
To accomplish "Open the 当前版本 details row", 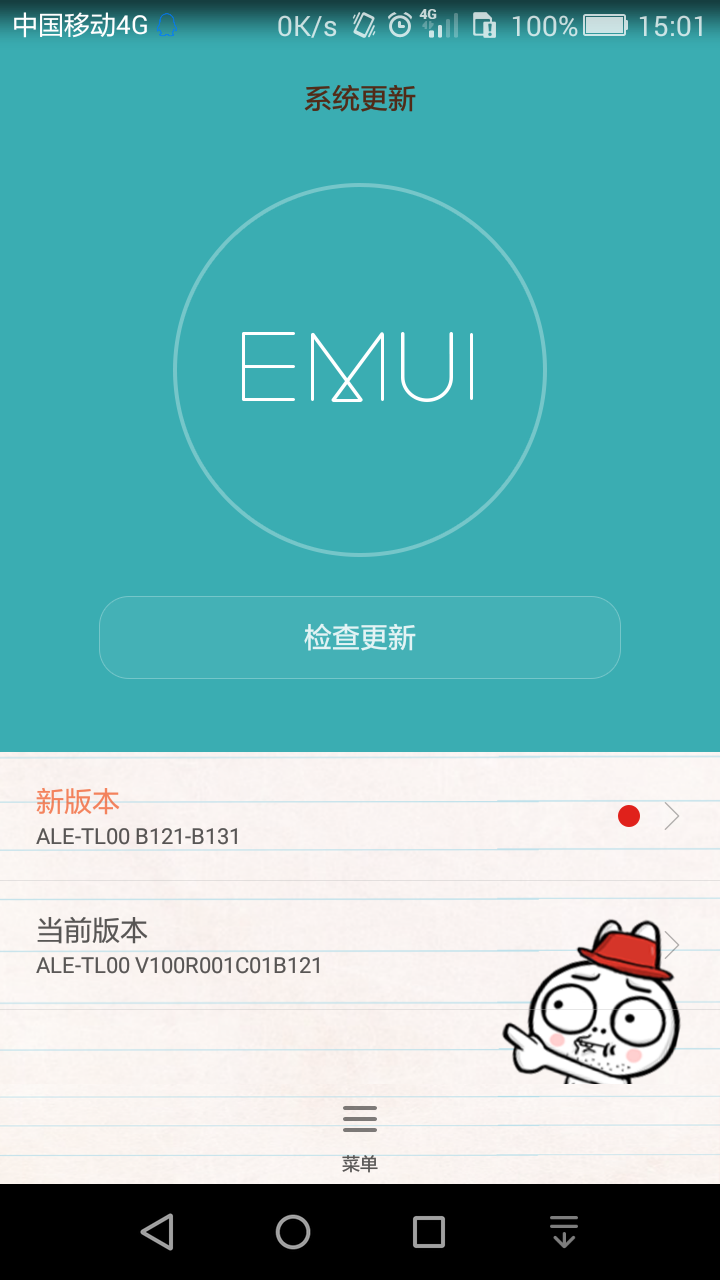I will [x=360, y=946].
